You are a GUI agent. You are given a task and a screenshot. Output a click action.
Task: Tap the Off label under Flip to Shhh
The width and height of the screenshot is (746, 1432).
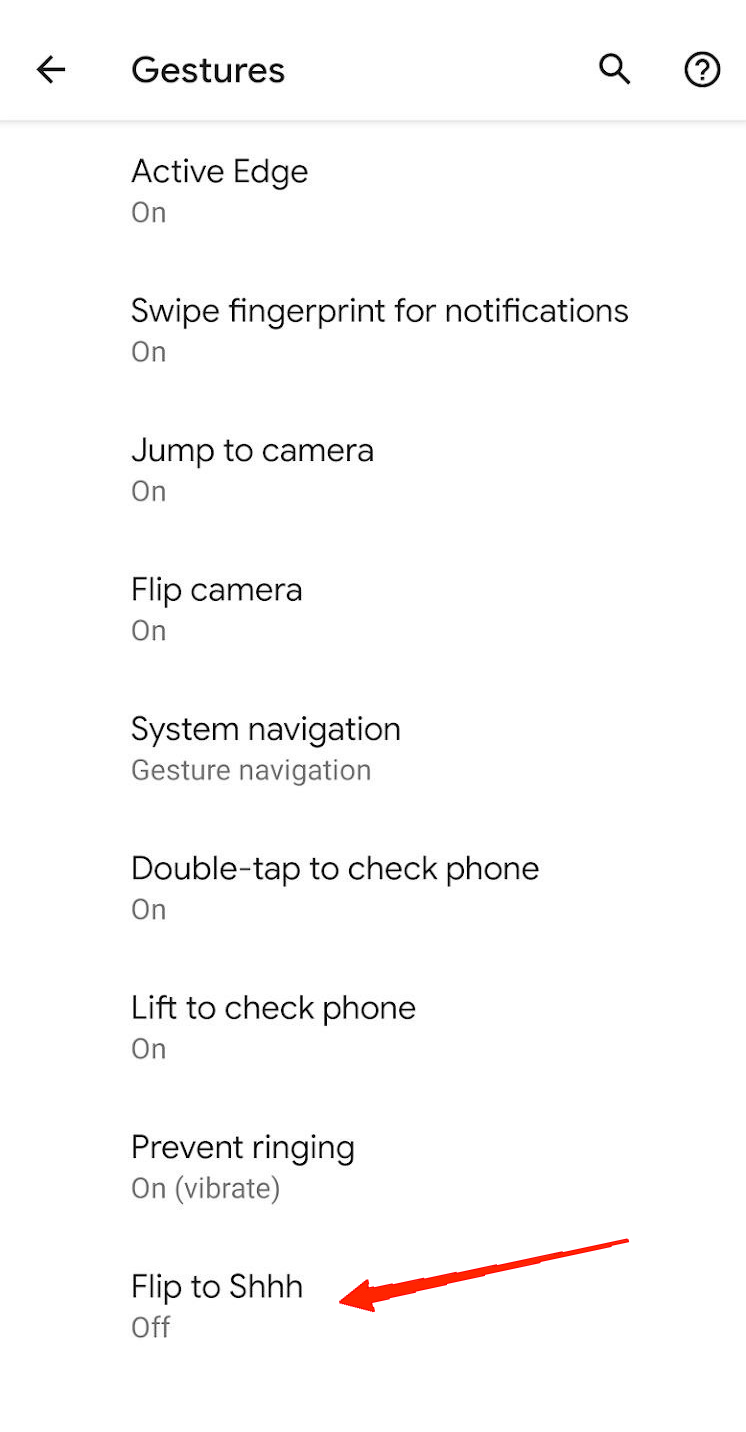point(150,1327)
